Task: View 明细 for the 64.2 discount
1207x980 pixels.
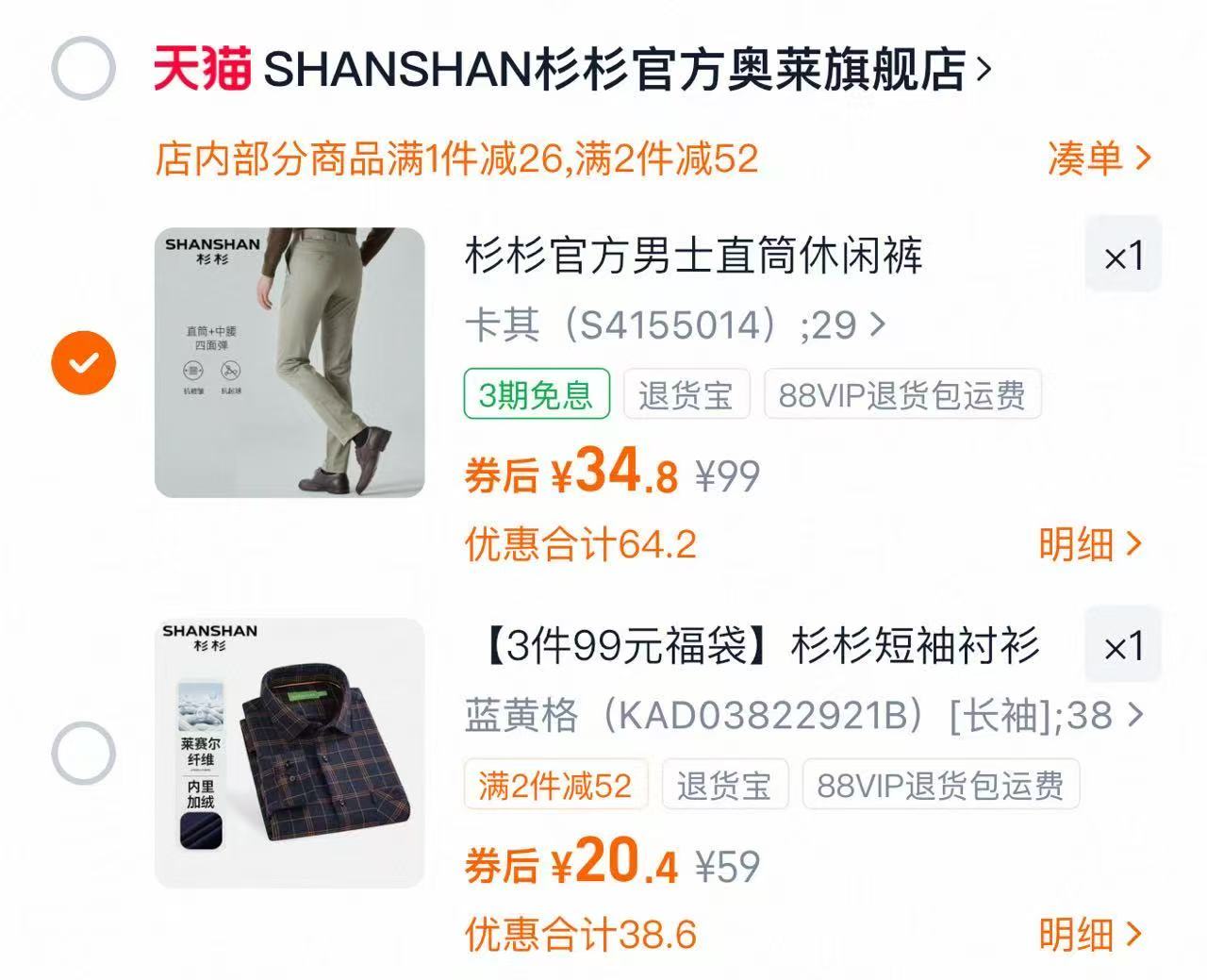Action: pyautogui.click(x=1089, y=543)
